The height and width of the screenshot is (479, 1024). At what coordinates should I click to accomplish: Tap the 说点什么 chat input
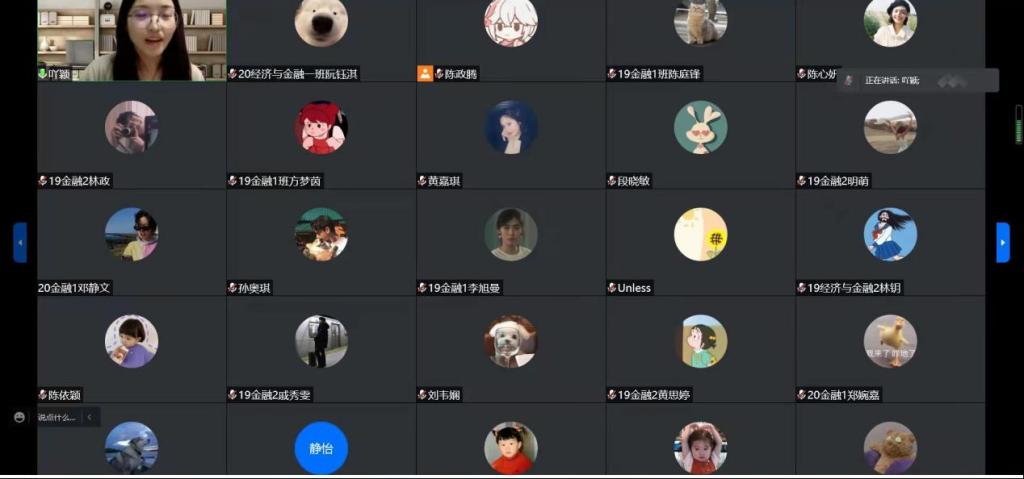[x=57, y=417]
